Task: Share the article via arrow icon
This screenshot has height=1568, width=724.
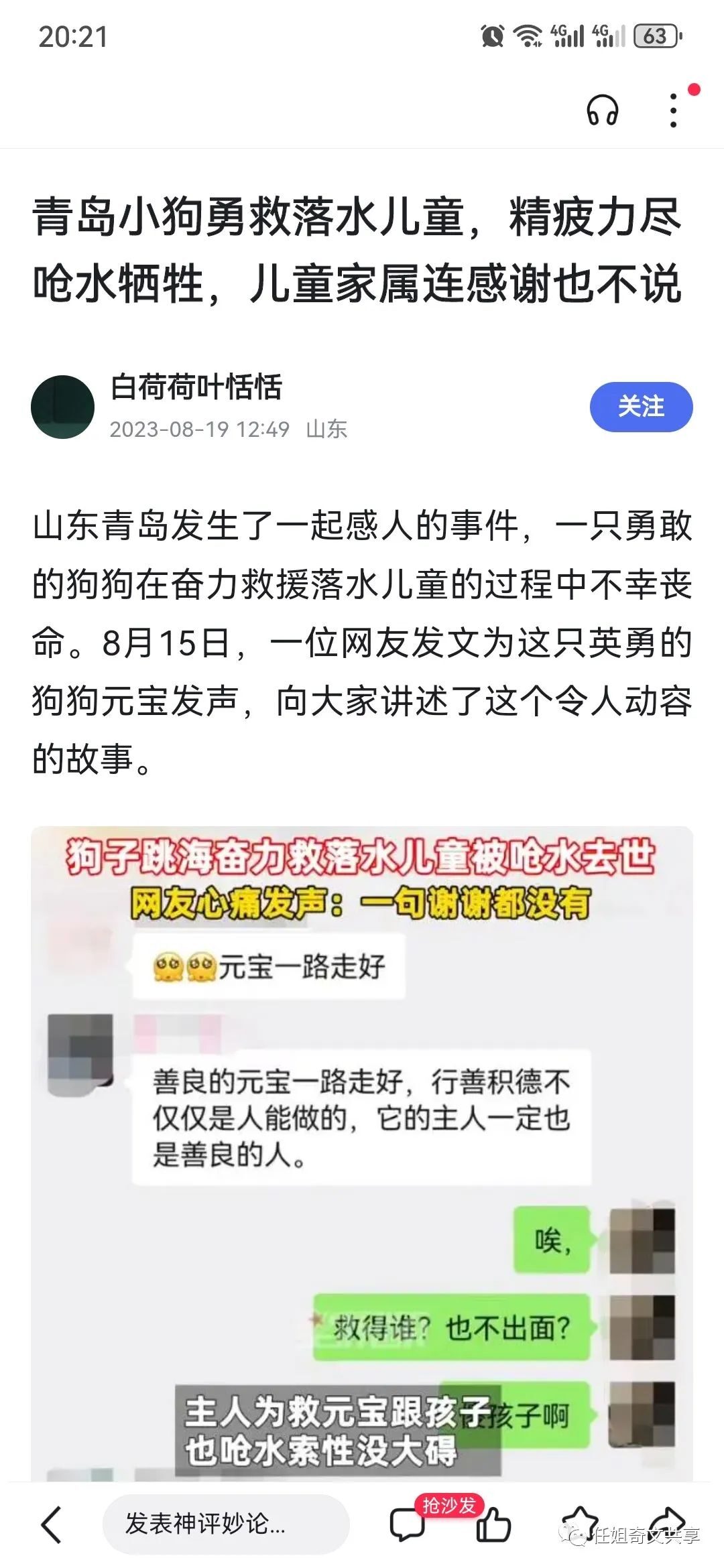Action: pyautogui.click(x=668, y=1524)
